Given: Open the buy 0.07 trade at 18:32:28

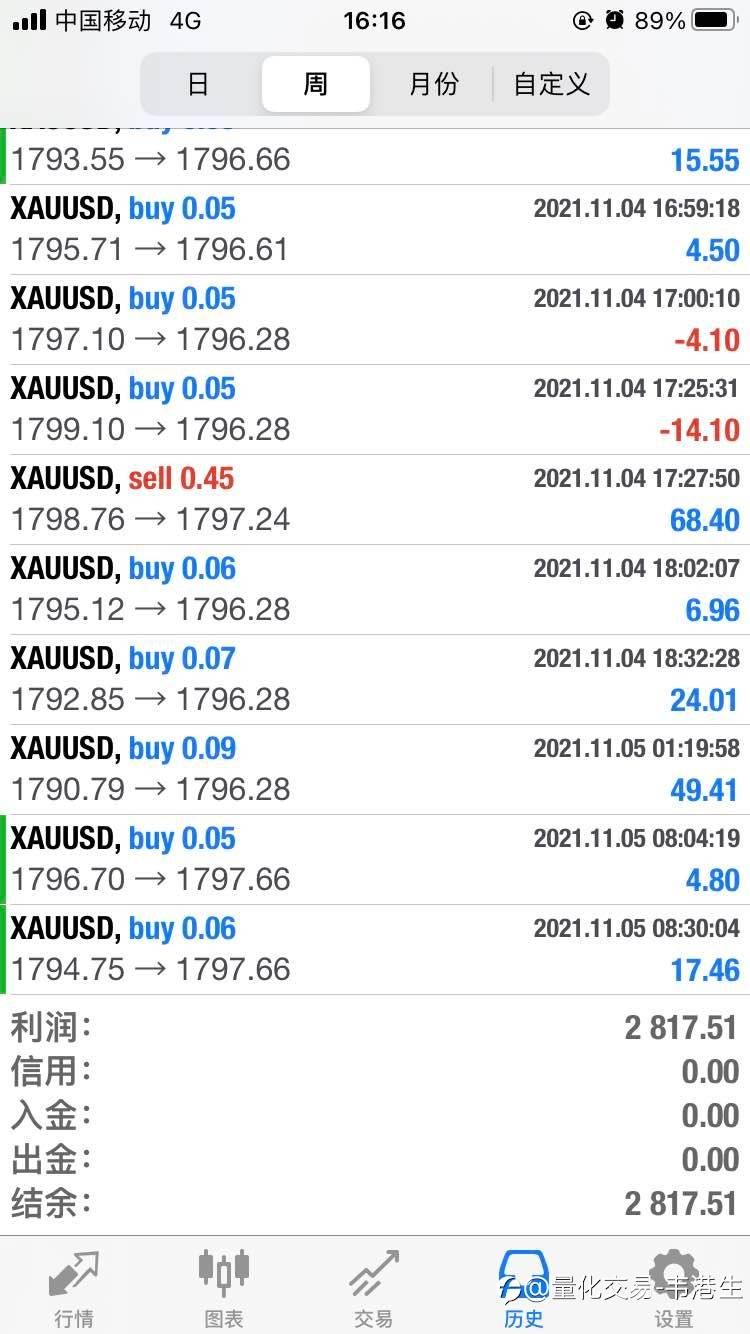Looking at the screenshot, I should point(375,680).
